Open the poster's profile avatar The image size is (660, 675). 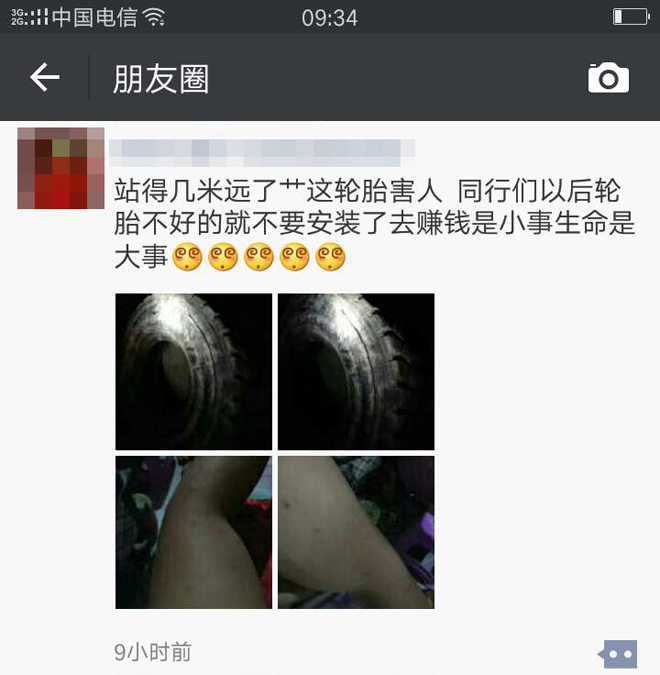60,168
